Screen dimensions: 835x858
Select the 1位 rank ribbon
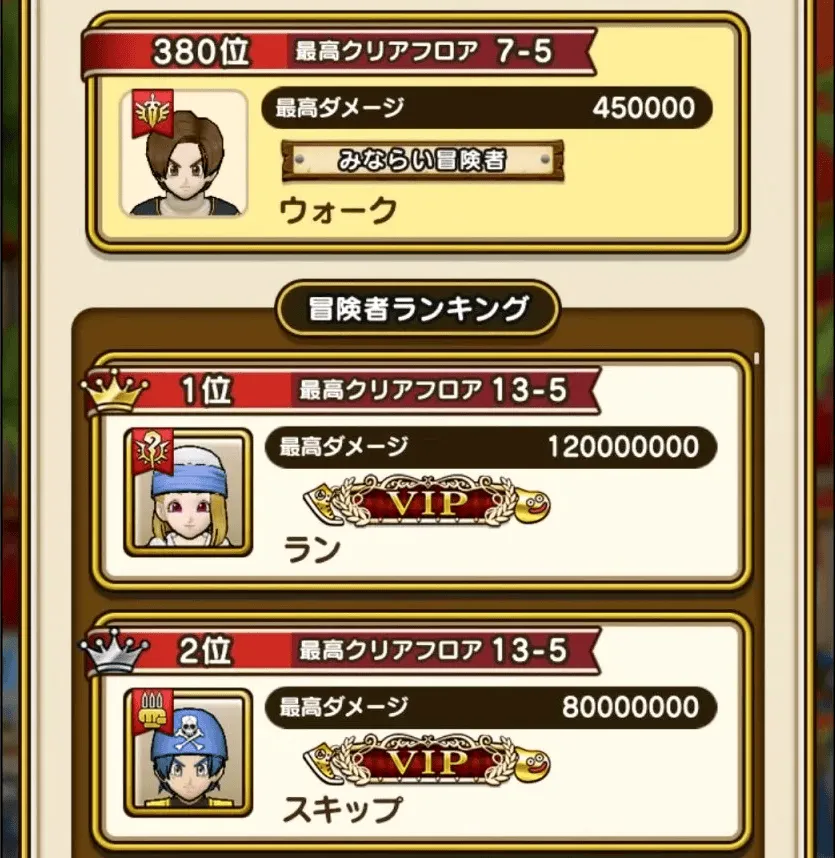pyautogui.click(x=205, y=392)
